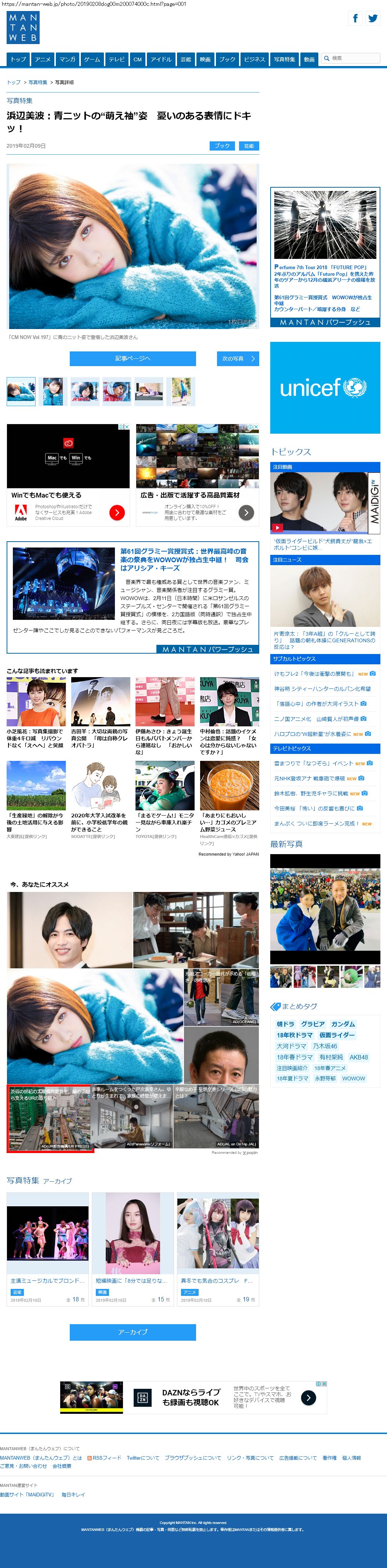387x1568 pixels.
Task: Open the マンガ navigation tab
Action: click(67, 59)
